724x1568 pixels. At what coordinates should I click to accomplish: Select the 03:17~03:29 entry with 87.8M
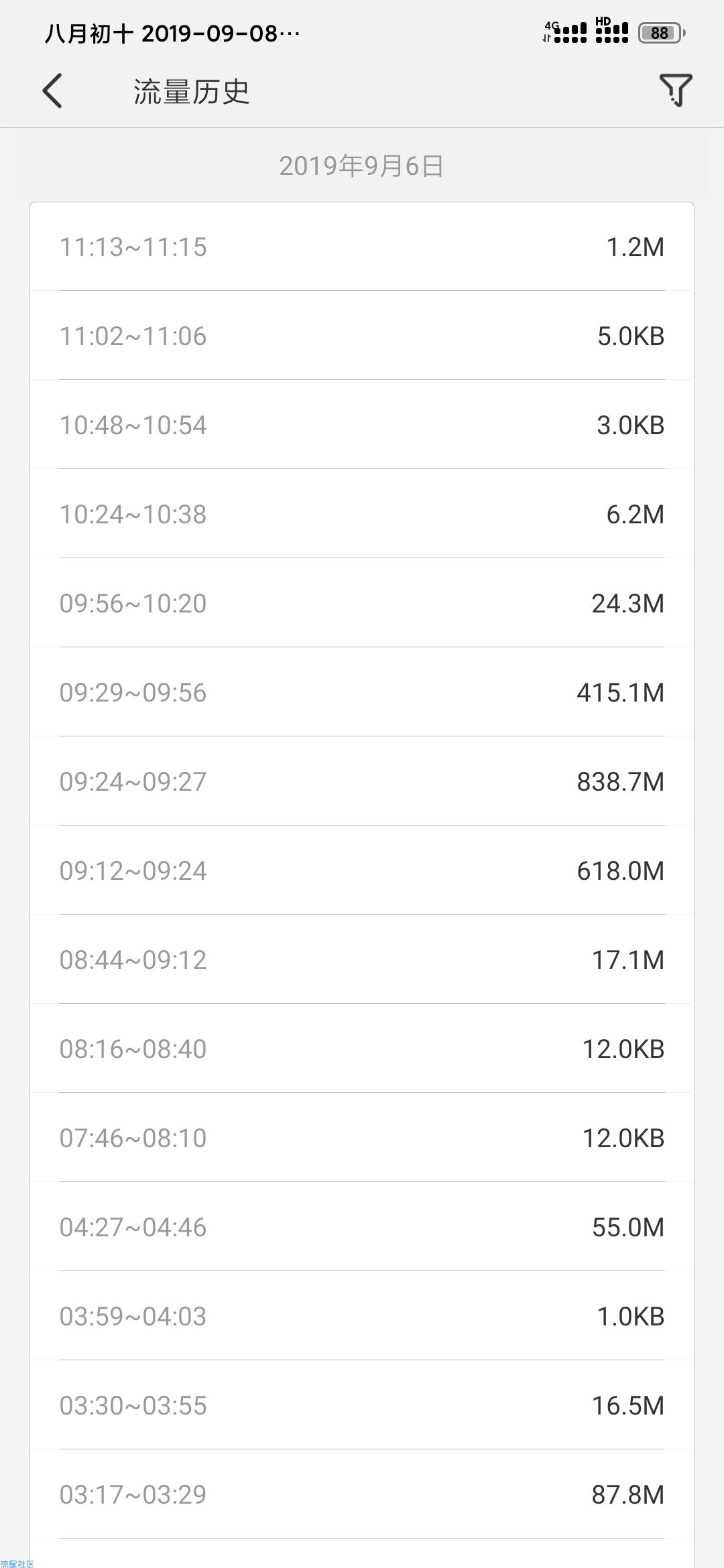pyautogui.click(x=362, y=1494)
